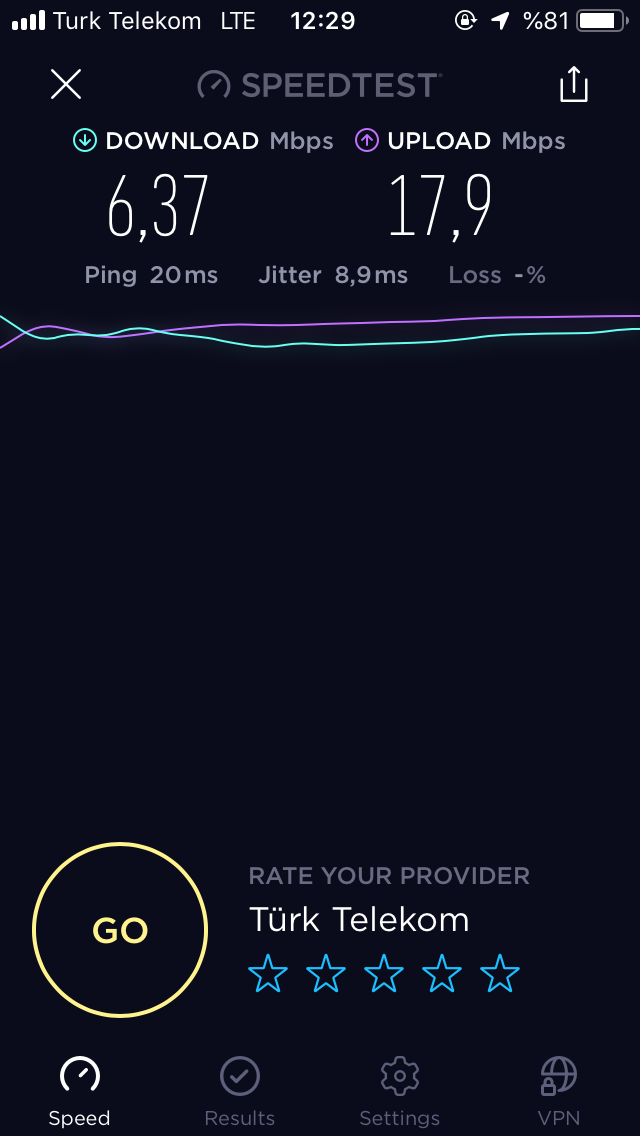Go to the Settings tab
The width and height of the screenshot is (640, 1136).
coord(400,1092)
